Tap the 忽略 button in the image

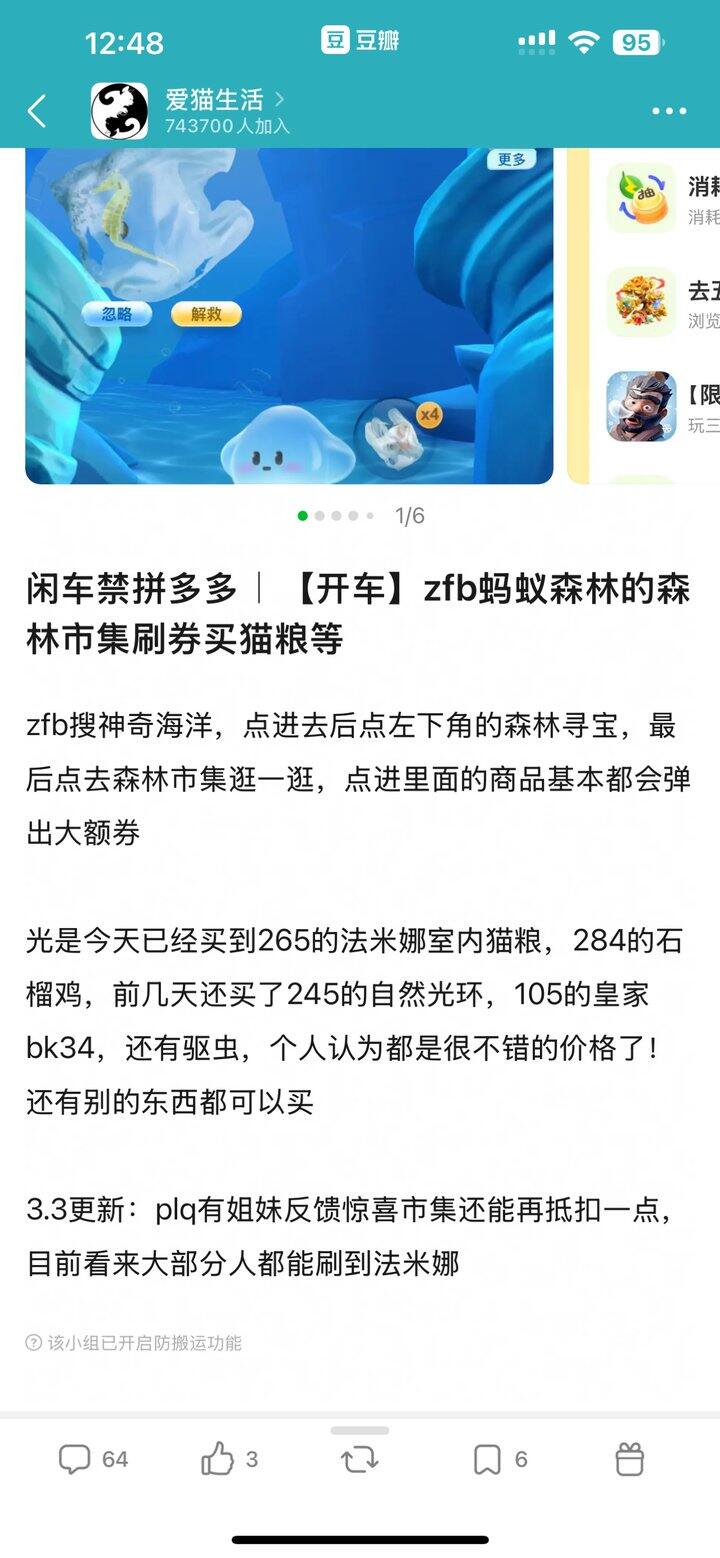116,313
